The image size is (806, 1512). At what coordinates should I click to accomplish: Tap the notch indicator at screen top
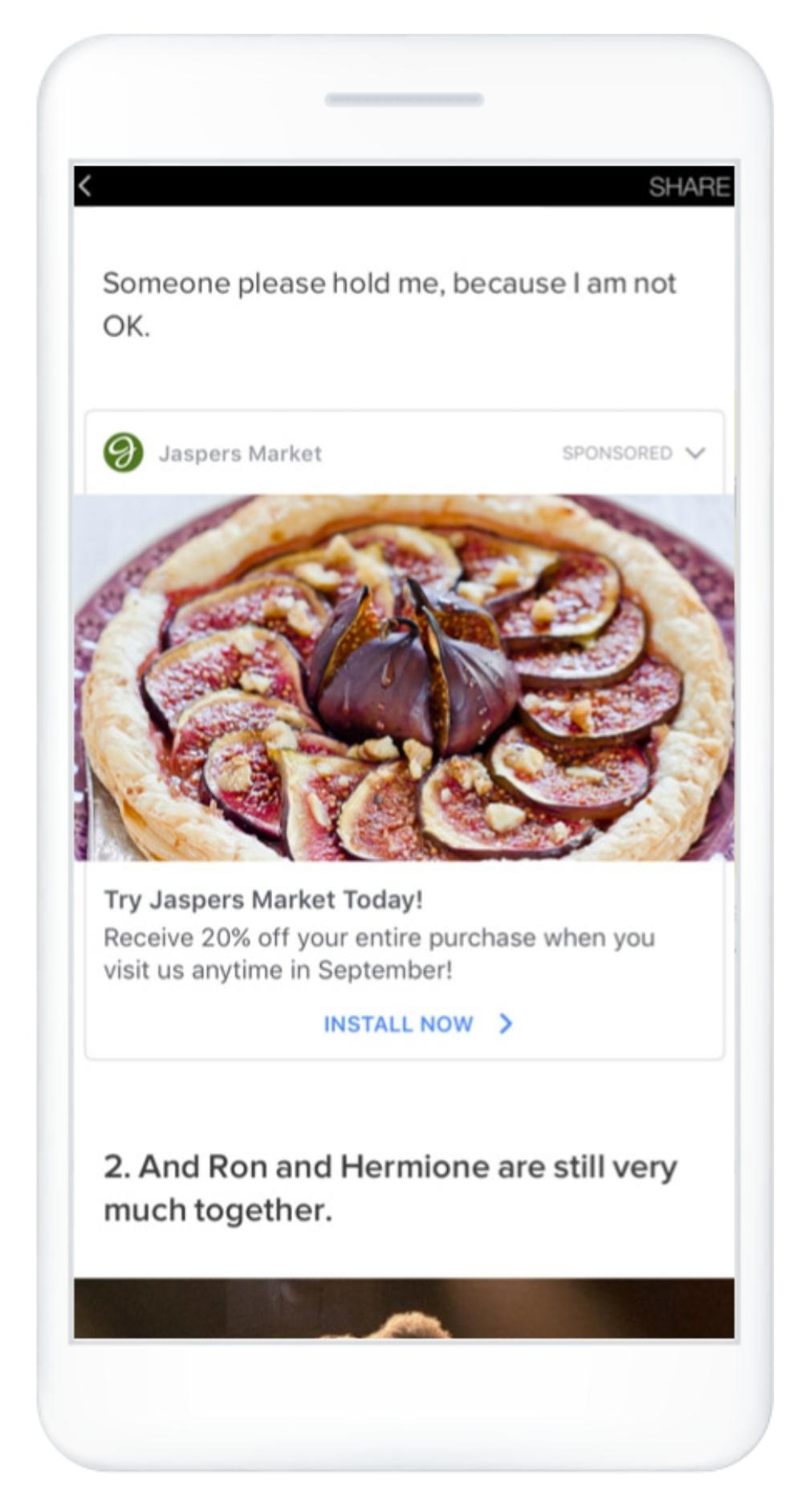(403, 100)
